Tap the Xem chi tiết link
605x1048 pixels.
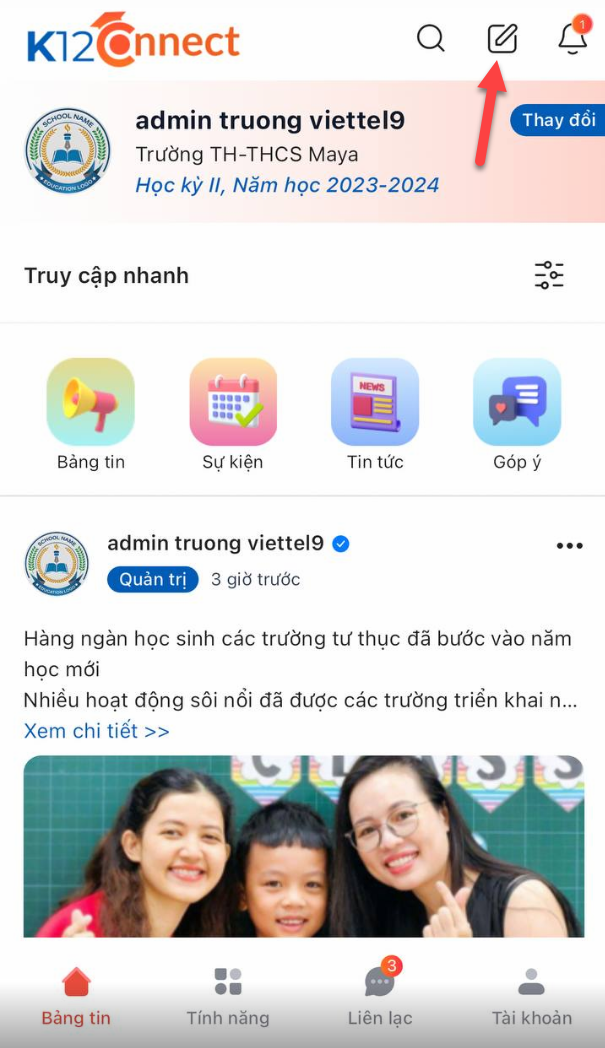click(x=97, y=731)
